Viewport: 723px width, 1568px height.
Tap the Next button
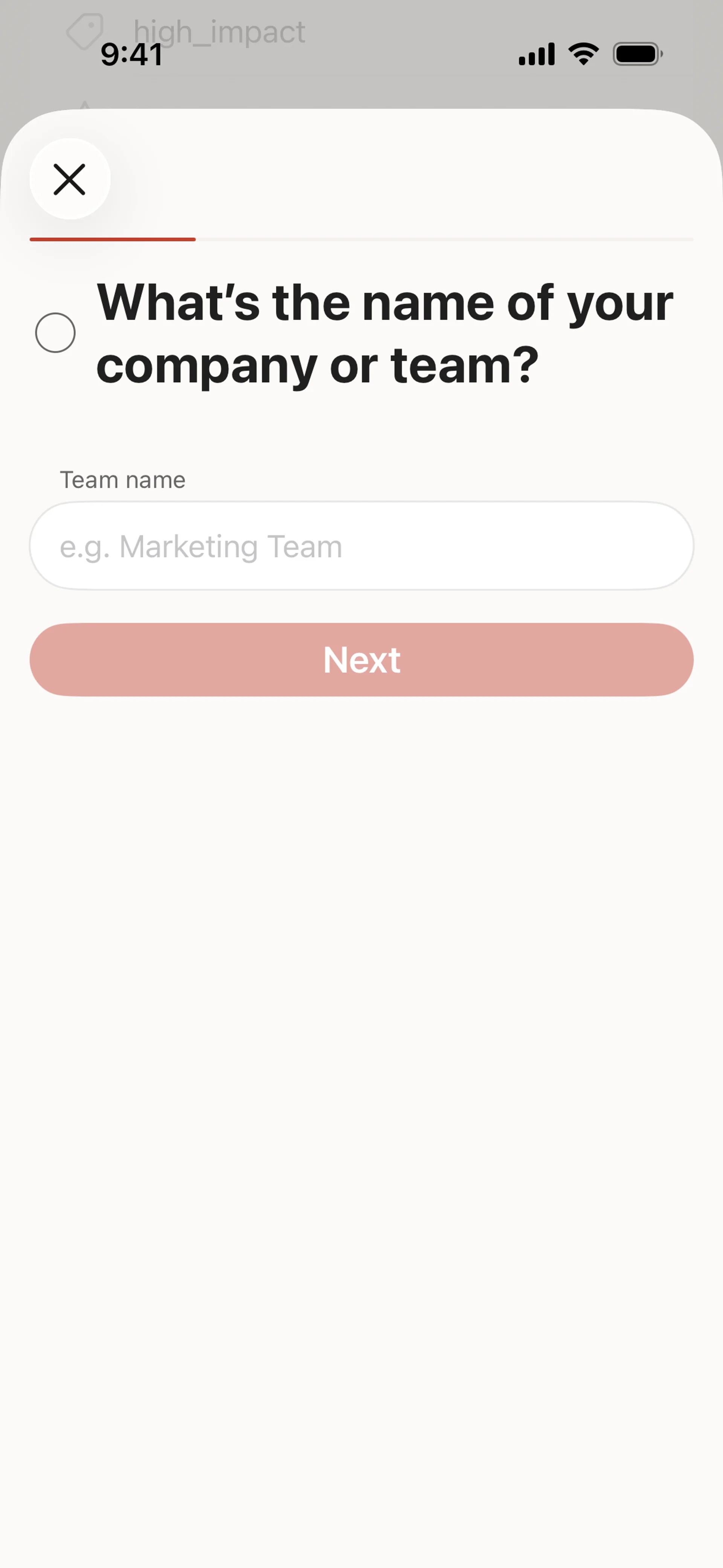(x=361, y=659)
